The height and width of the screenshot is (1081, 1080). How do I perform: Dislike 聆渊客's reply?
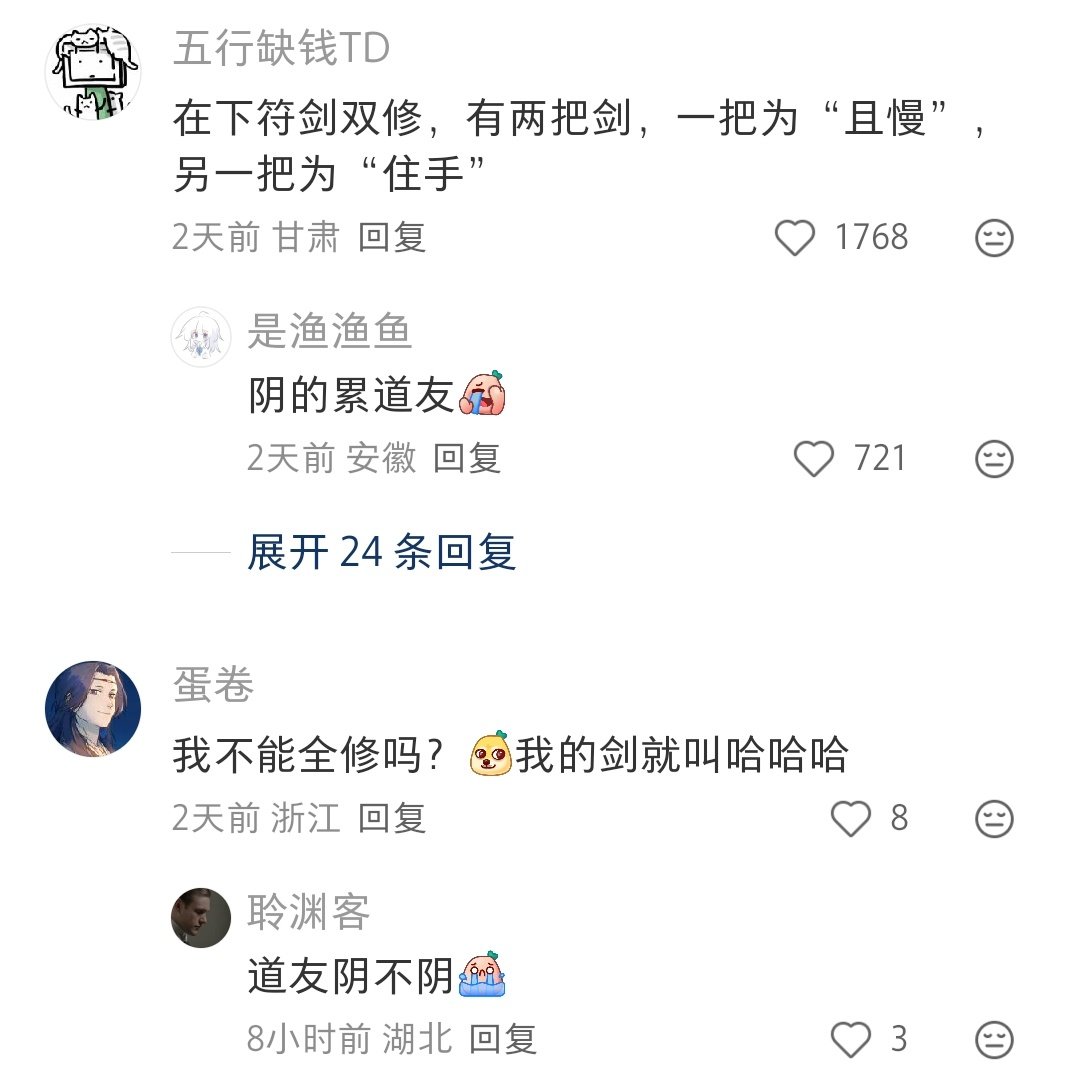(994, 1040)
